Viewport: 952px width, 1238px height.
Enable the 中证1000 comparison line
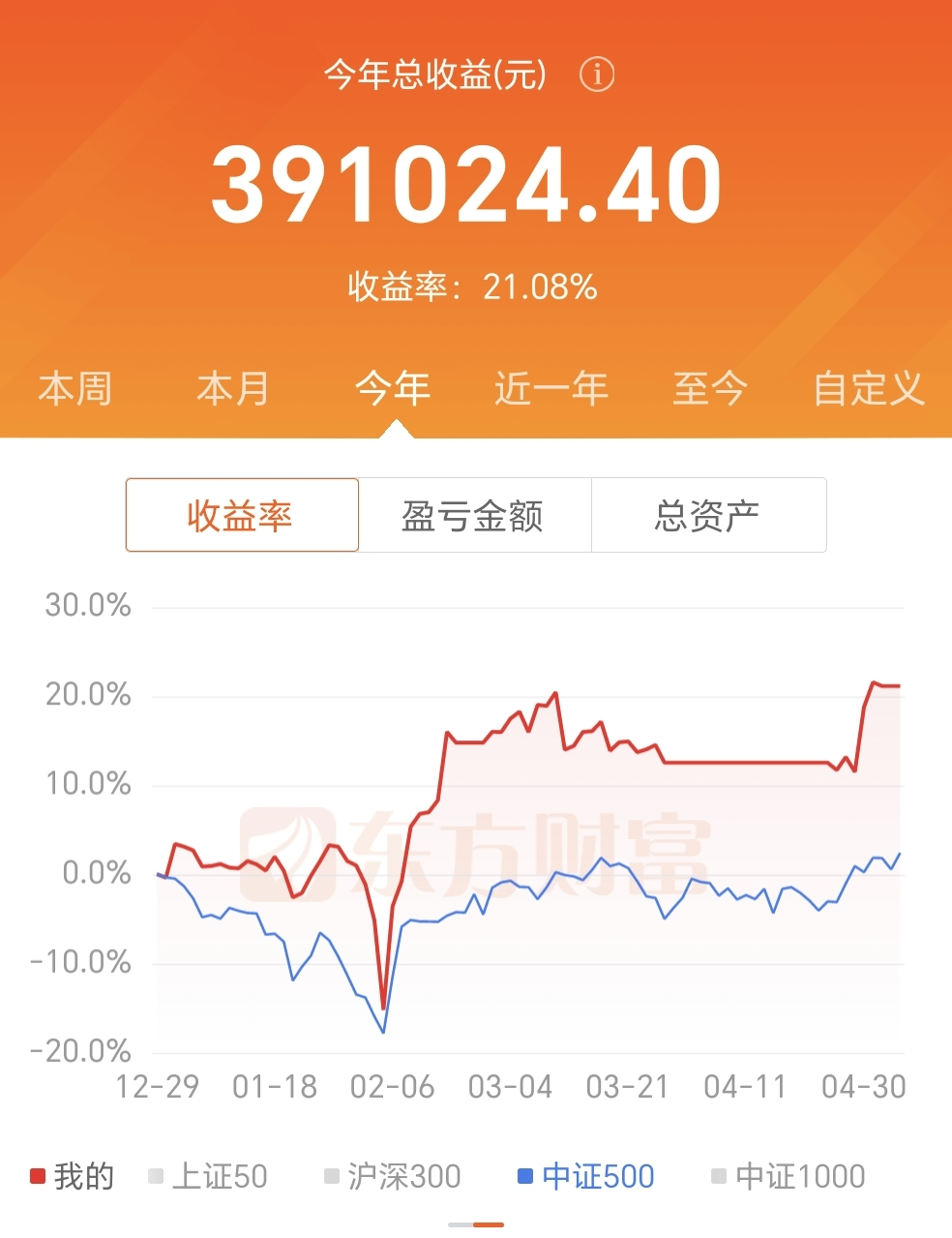[x=788, y=1176]
